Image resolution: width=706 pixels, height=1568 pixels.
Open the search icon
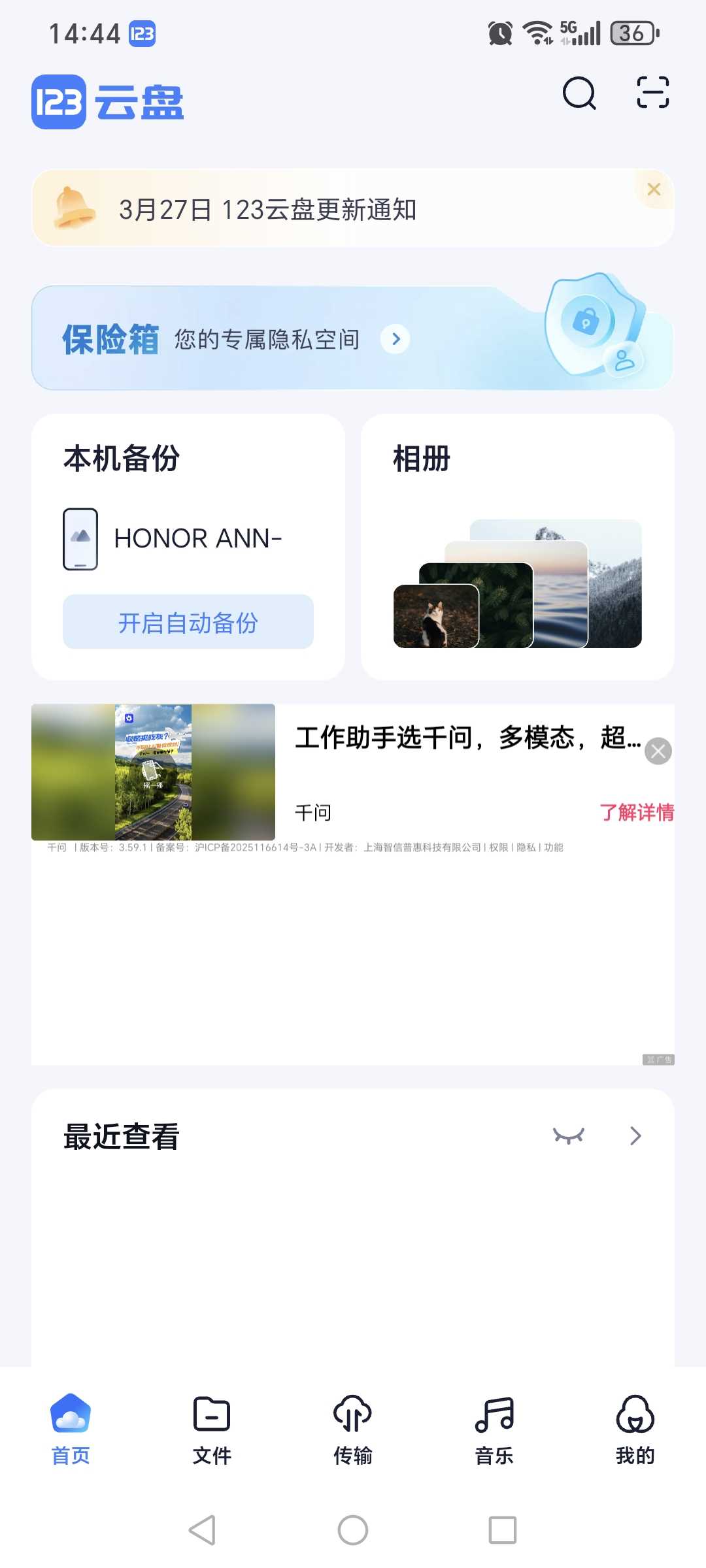(579, 93)
